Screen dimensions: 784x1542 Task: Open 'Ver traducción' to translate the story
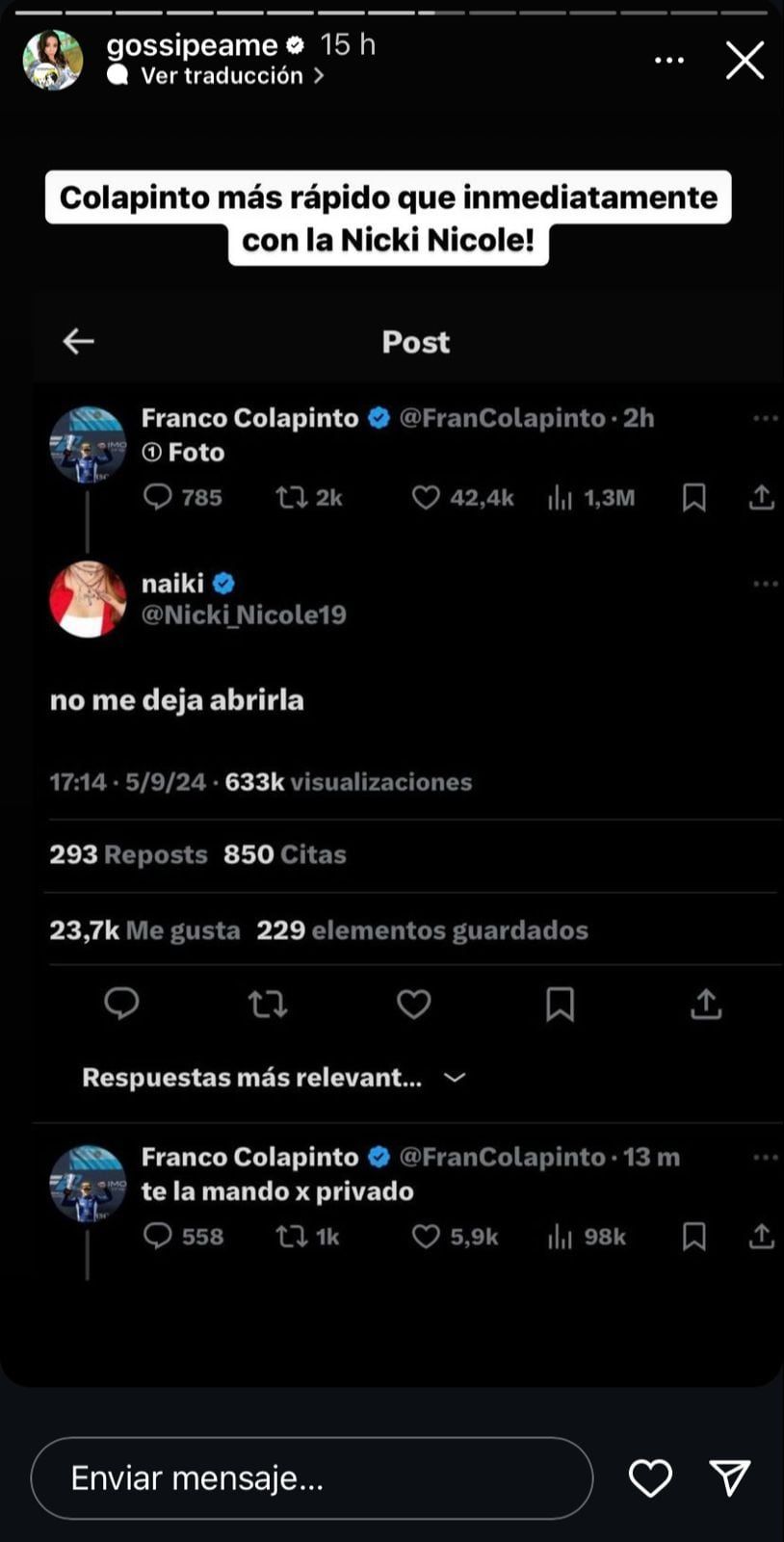[x=220, y=76]
